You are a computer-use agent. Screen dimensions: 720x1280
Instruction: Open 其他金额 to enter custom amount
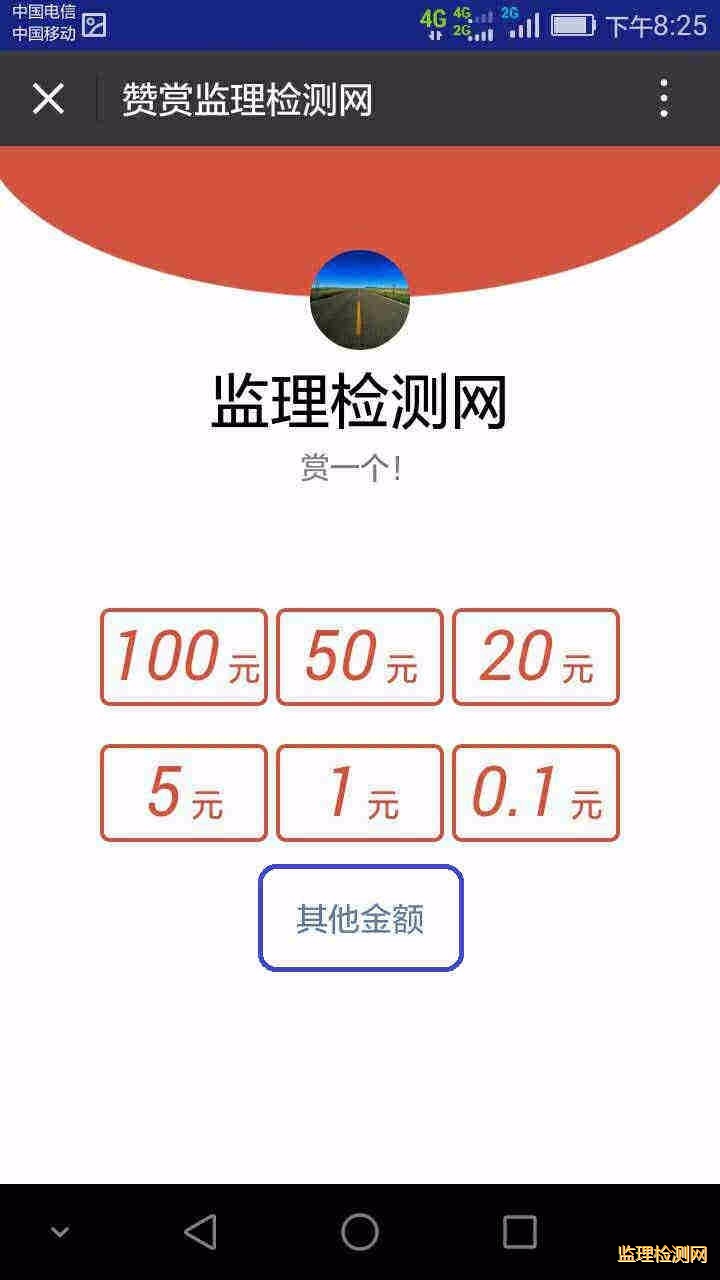pos(360,918)
